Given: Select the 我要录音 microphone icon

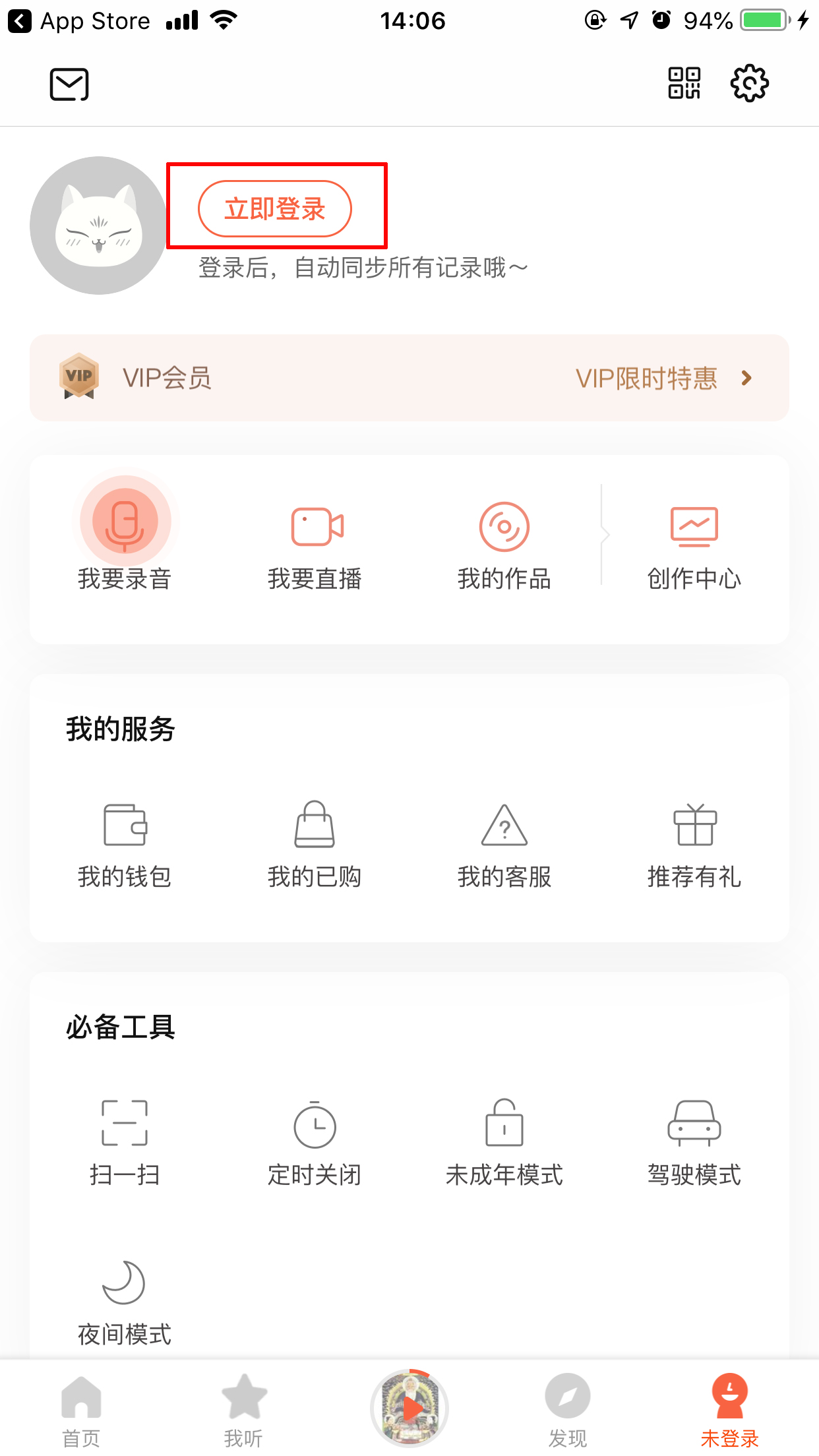Looking at the screenshot, I should click(124, 520).
